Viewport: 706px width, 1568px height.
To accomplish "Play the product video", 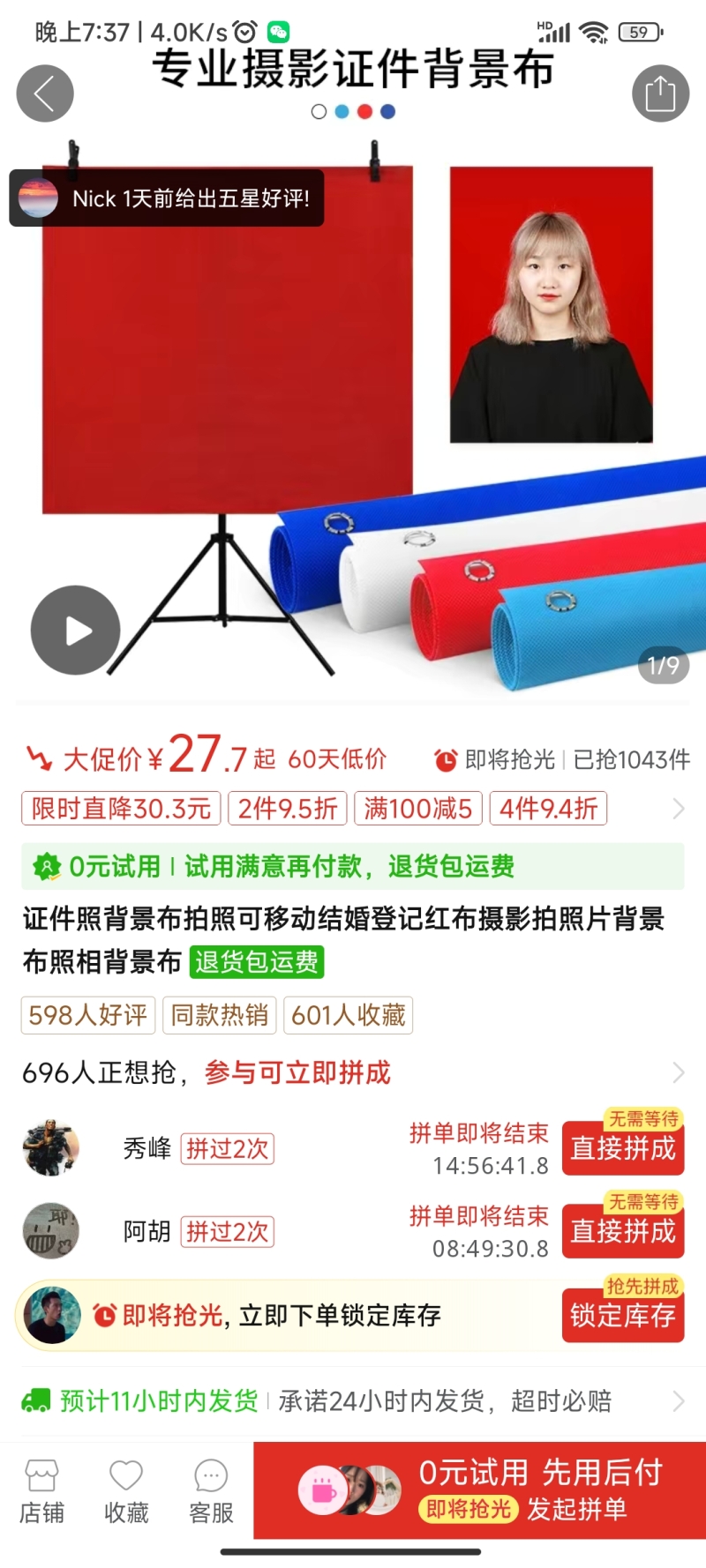I will (76, 631).
